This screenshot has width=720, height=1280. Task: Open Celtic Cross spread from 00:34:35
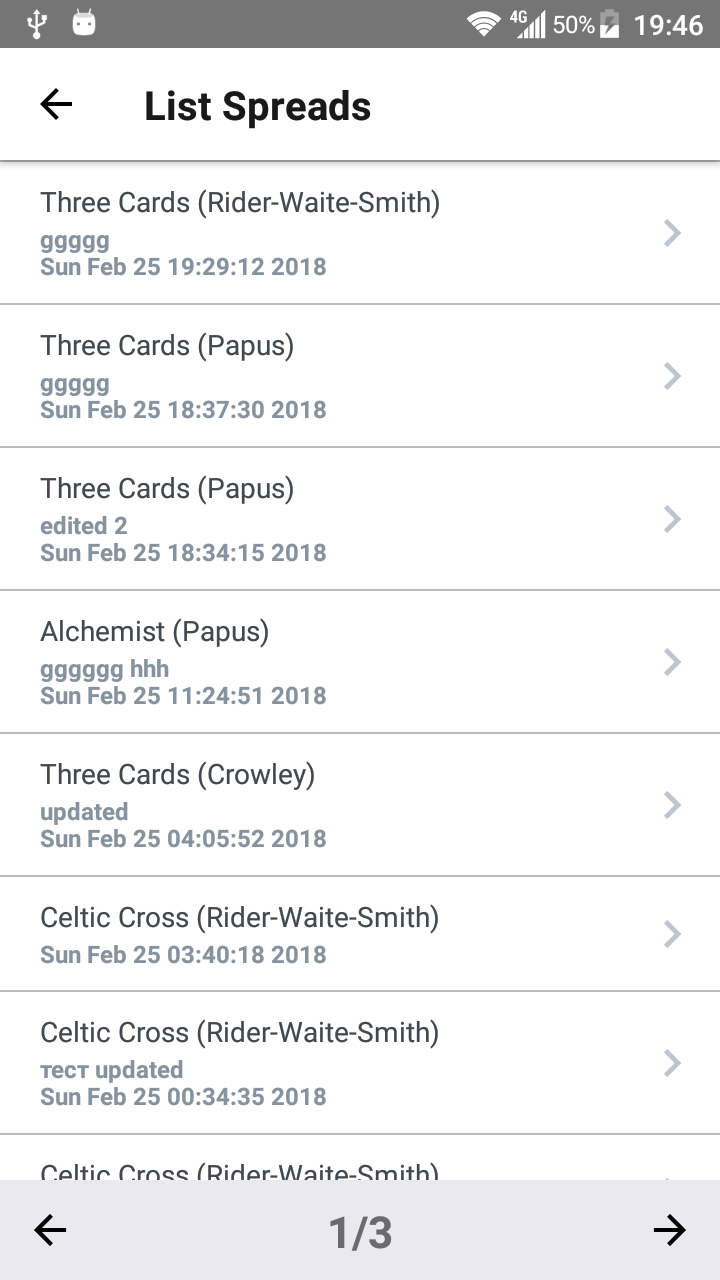coord(360,1063)
